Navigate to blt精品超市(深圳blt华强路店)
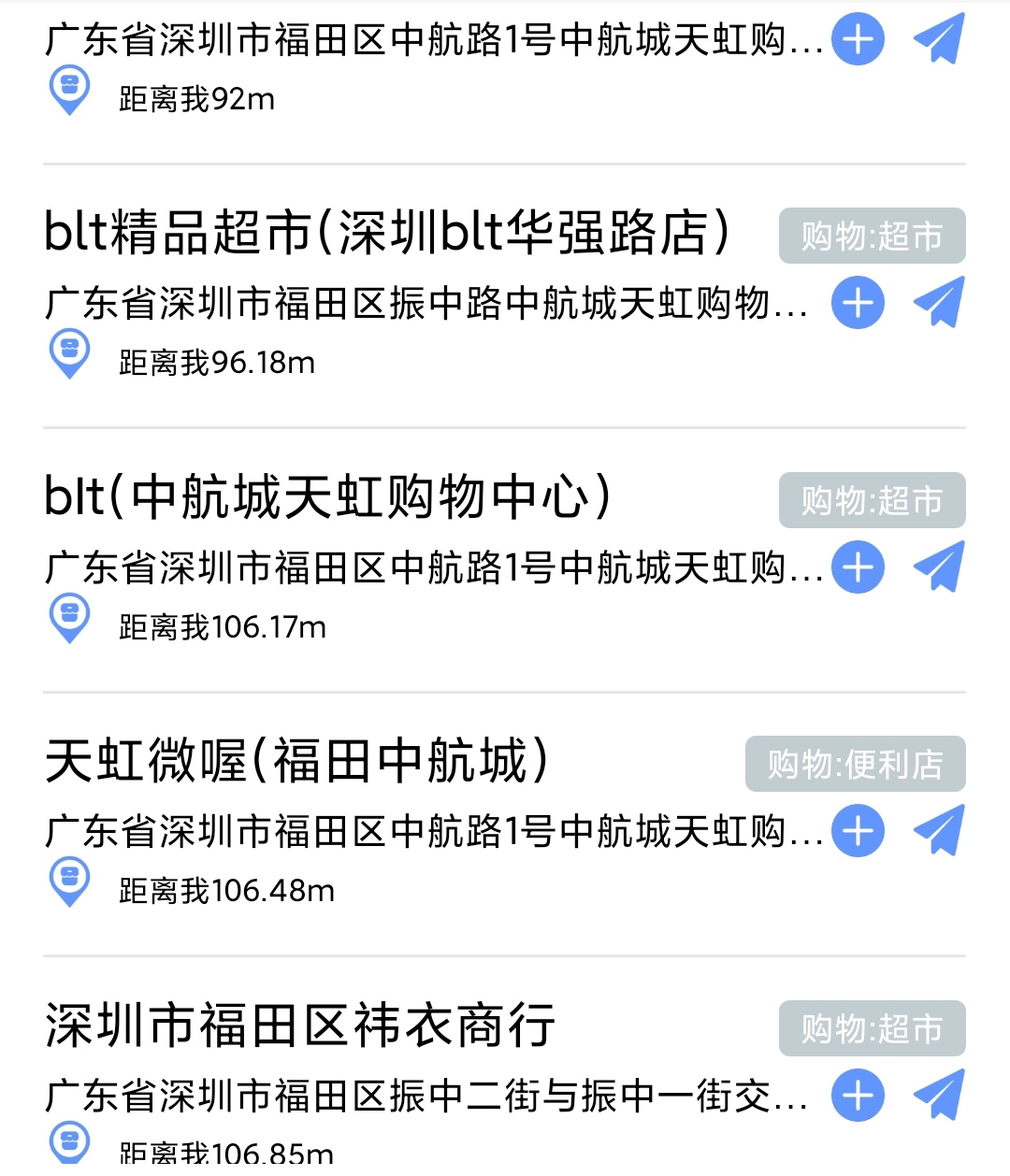1010x1176 pixels. 938,303
